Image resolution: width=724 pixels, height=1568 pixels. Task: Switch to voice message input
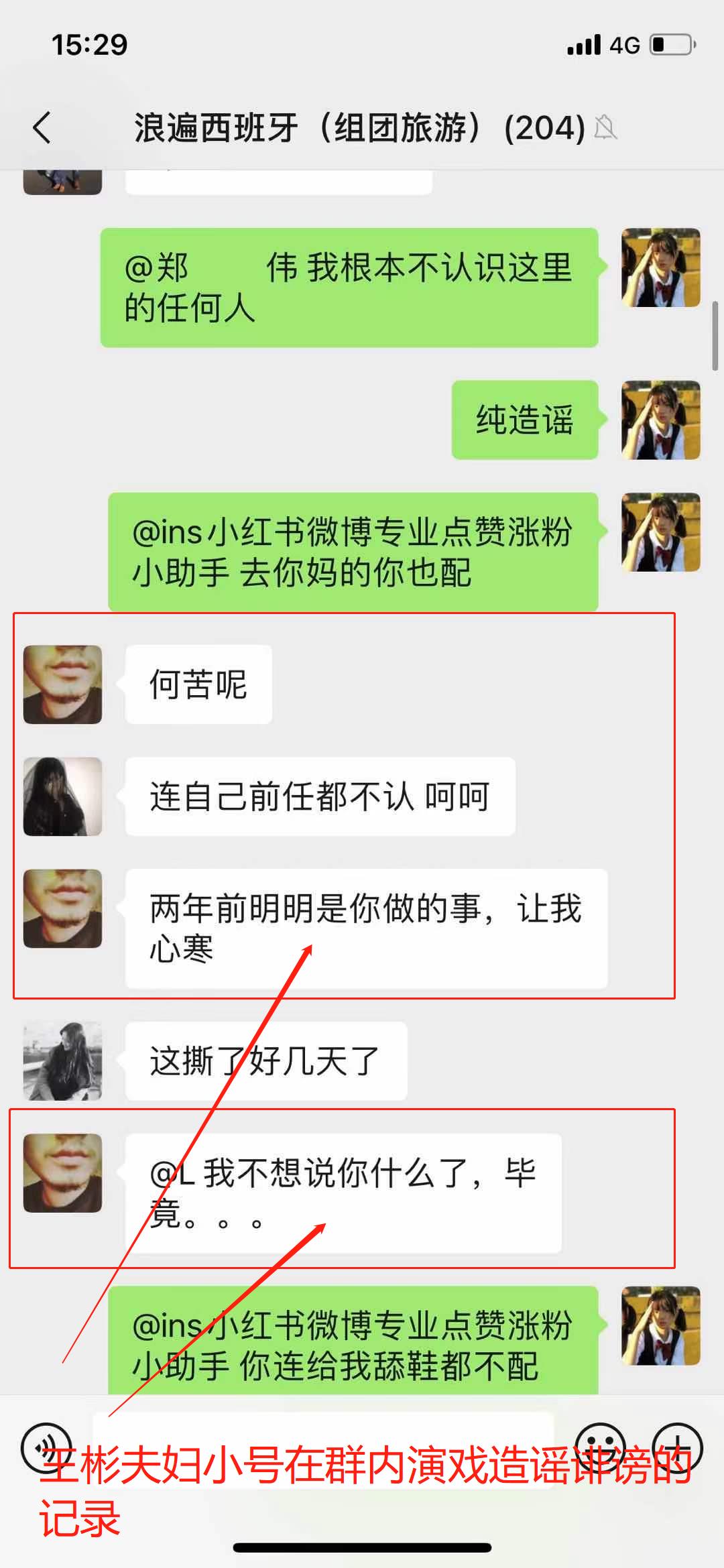coord(46,1447)
